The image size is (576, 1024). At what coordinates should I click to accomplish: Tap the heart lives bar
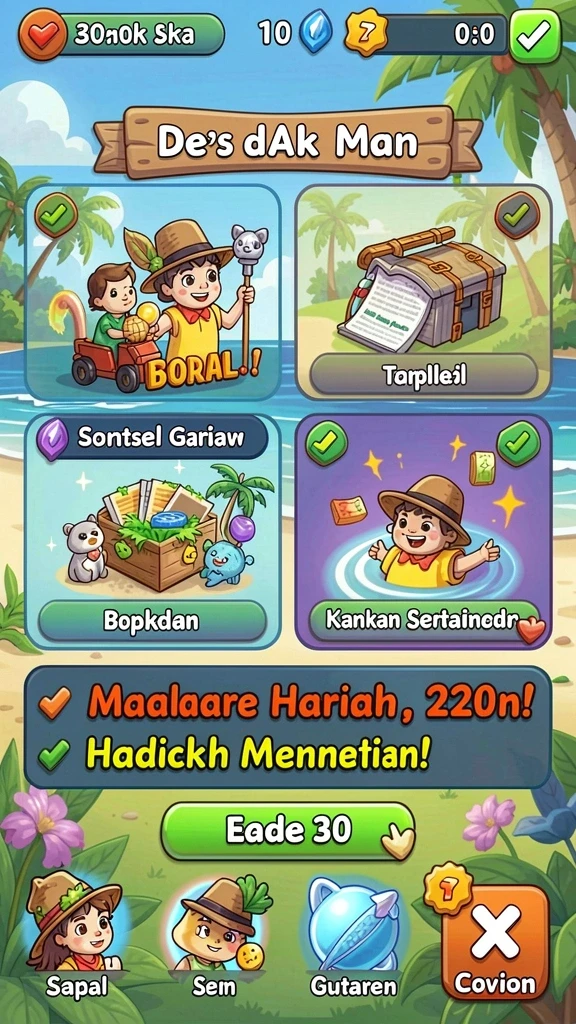point(123,34)
